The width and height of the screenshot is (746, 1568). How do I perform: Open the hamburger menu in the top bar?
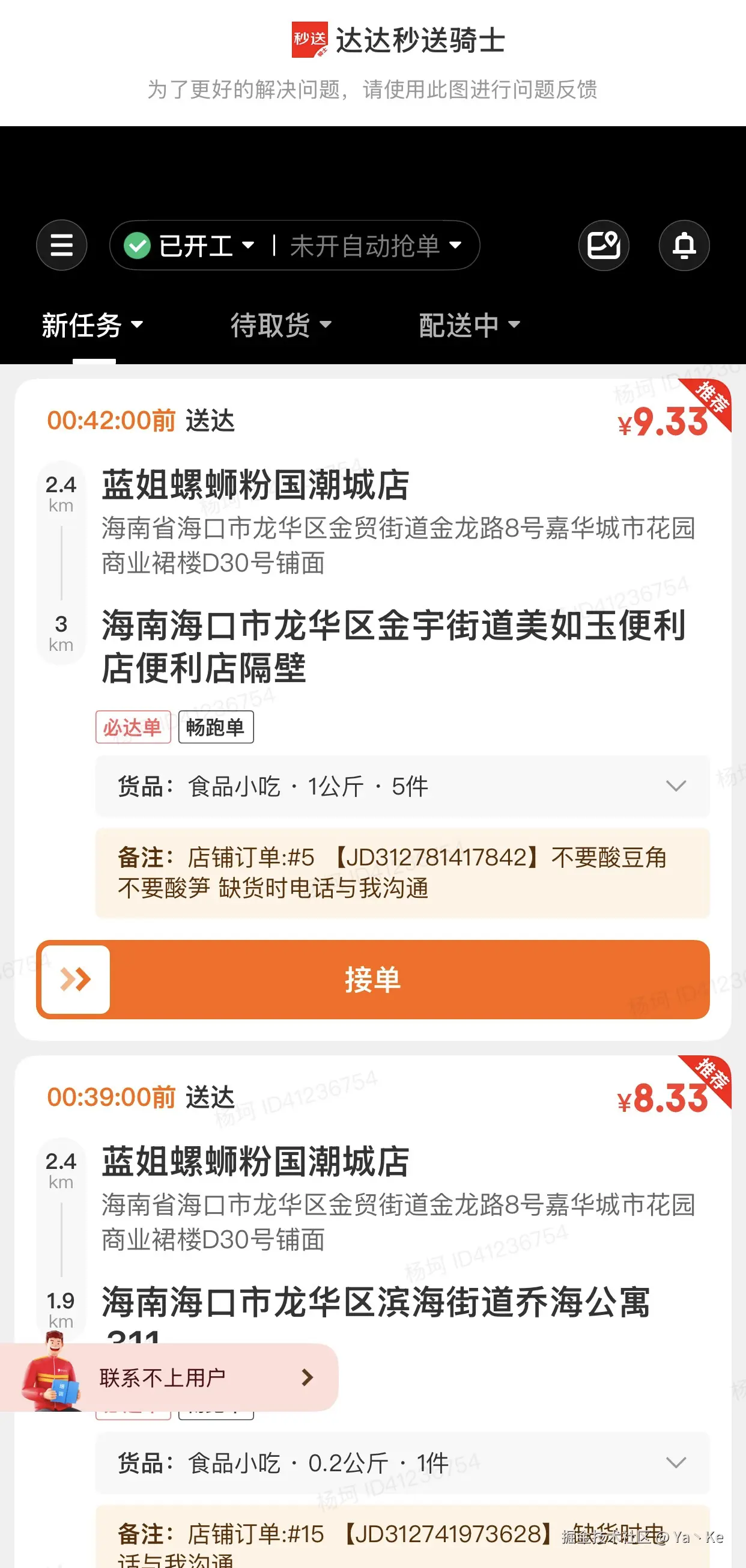pyautogui.click(x=61, y=245)
